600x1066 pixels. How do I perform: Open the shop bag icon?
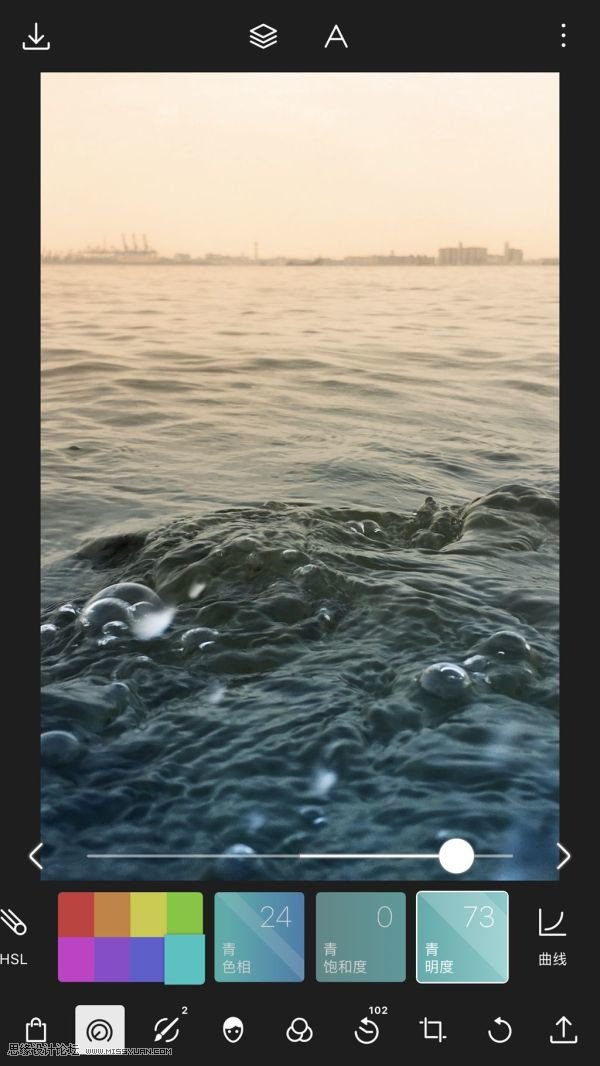pyautogui.click(x=36, y=1030)
